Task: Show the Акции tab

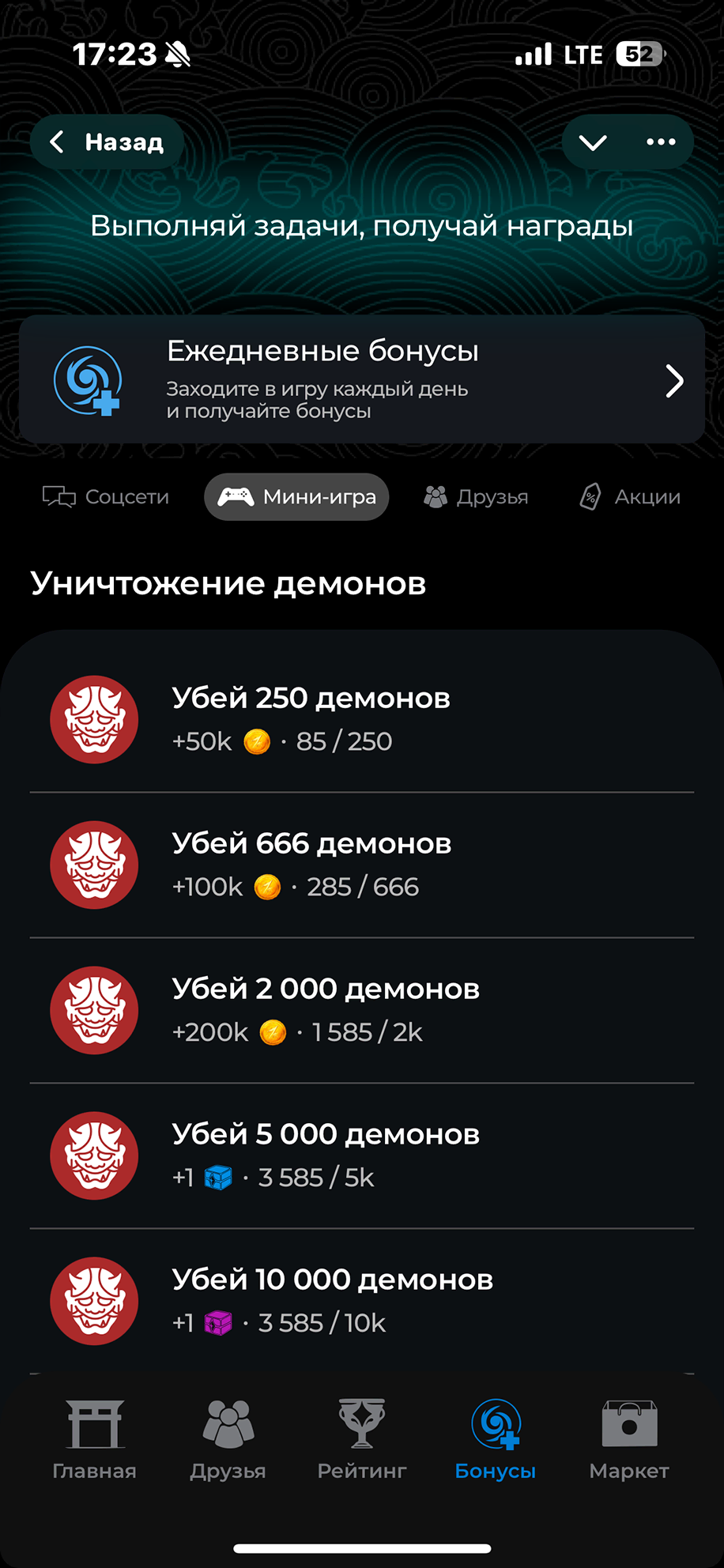Action: [631, 497]
